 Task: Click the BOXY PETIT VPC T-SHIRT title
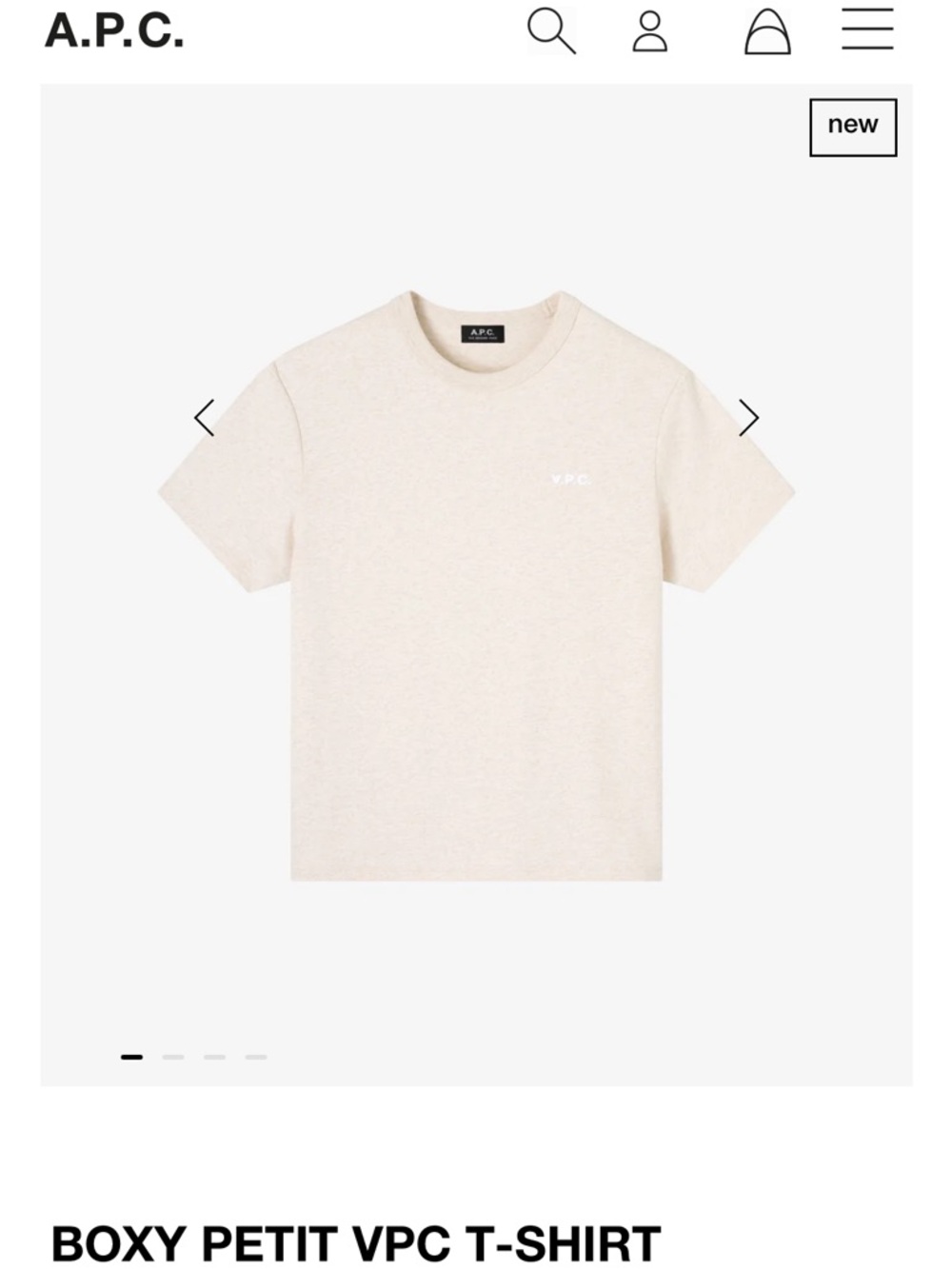tap(353, 1242)
